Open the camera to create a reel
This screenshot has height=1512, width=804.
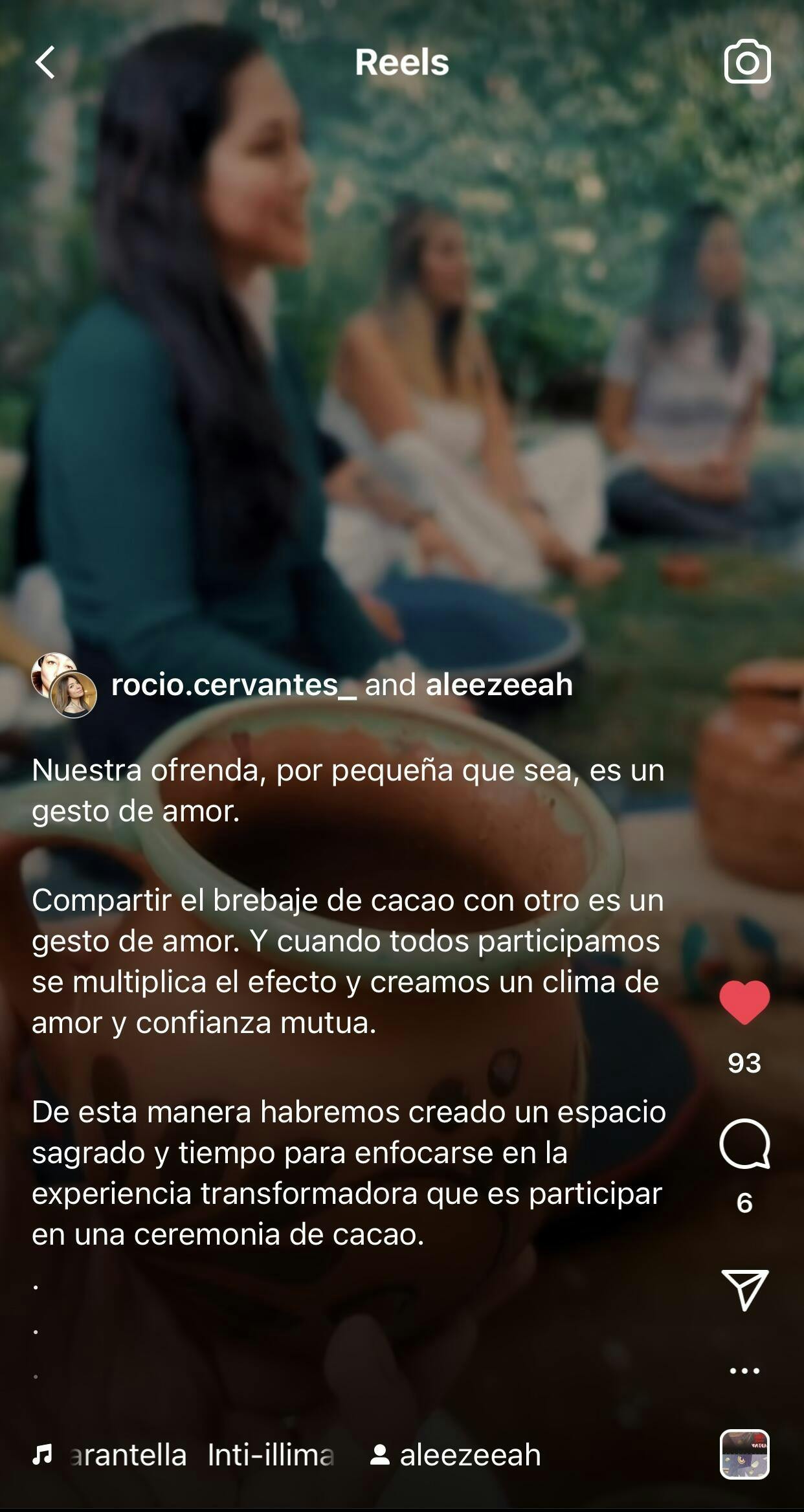(x=747, y=62)
